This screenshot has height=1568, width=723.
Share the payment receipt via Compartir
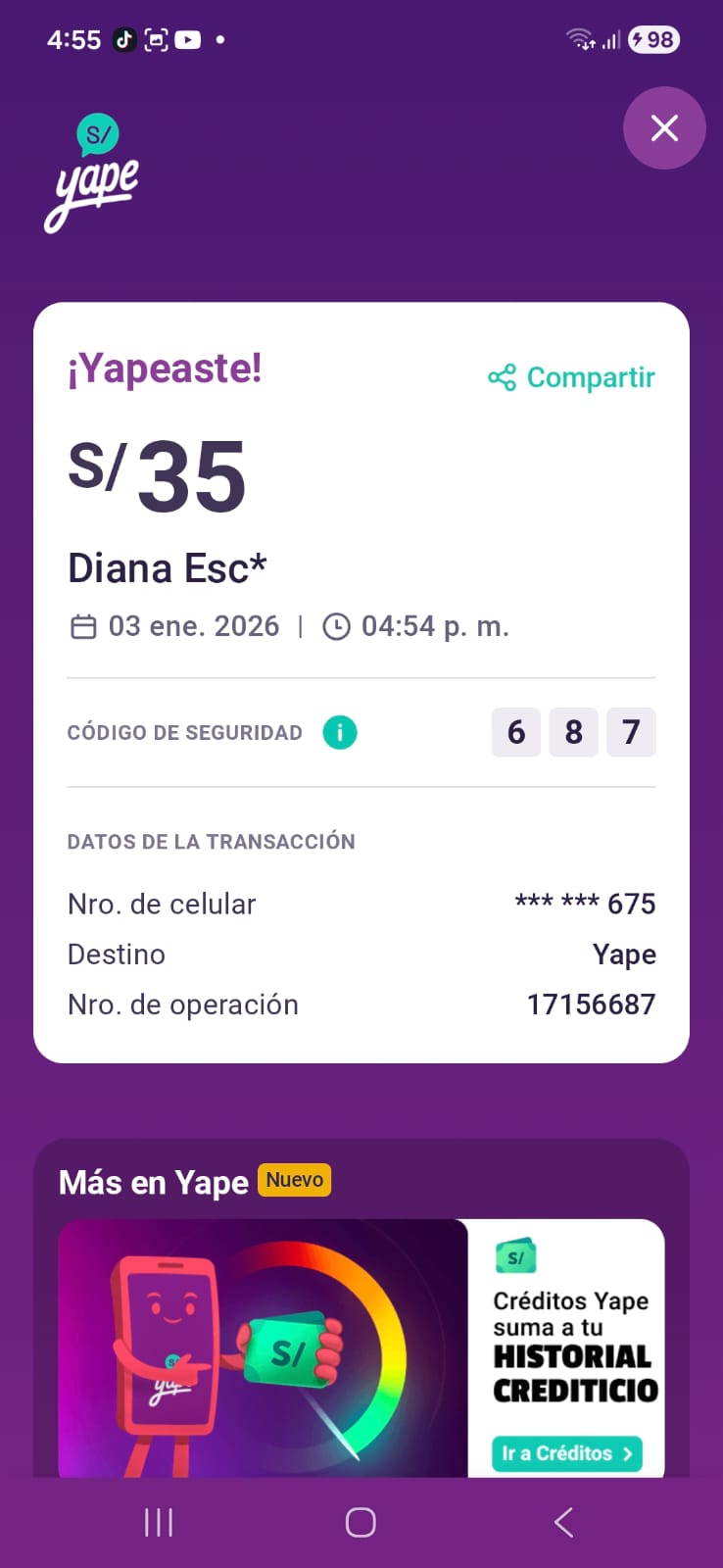[x=572, y=377]
